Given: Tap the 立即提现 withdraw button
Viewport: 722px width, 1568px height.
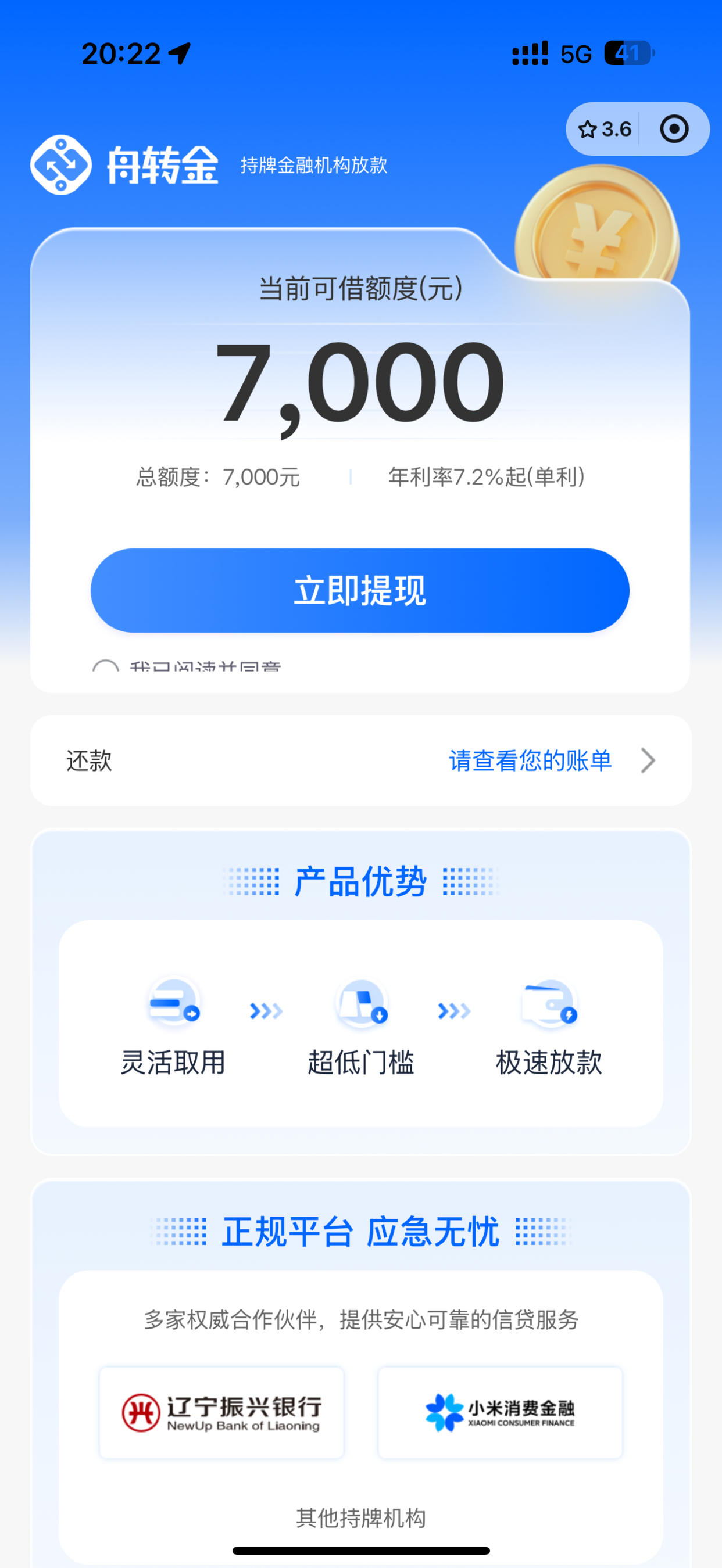Looking at the screenshot, I should (359, 590).
